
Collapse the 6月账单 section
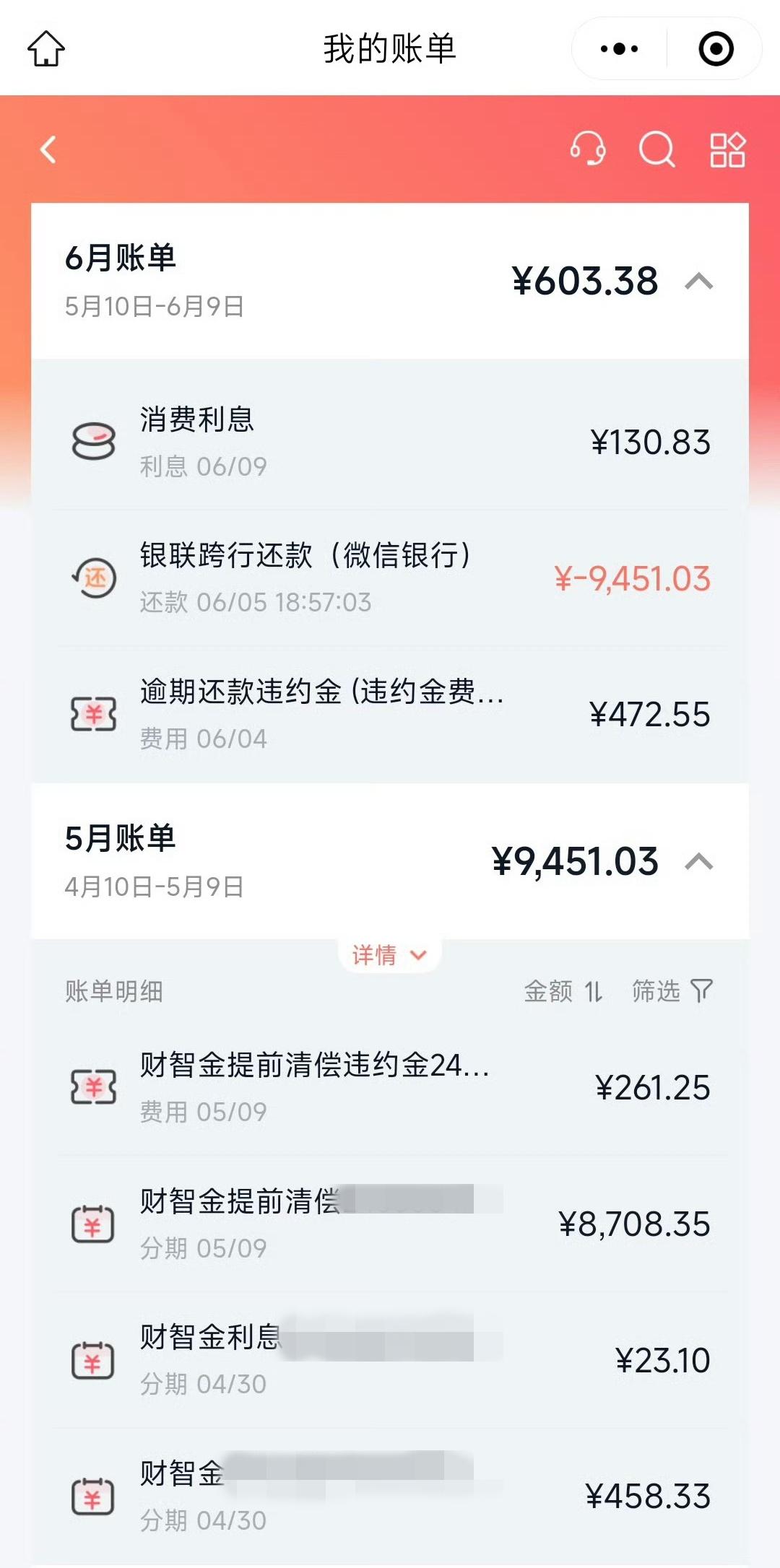[x=698, y=281]
